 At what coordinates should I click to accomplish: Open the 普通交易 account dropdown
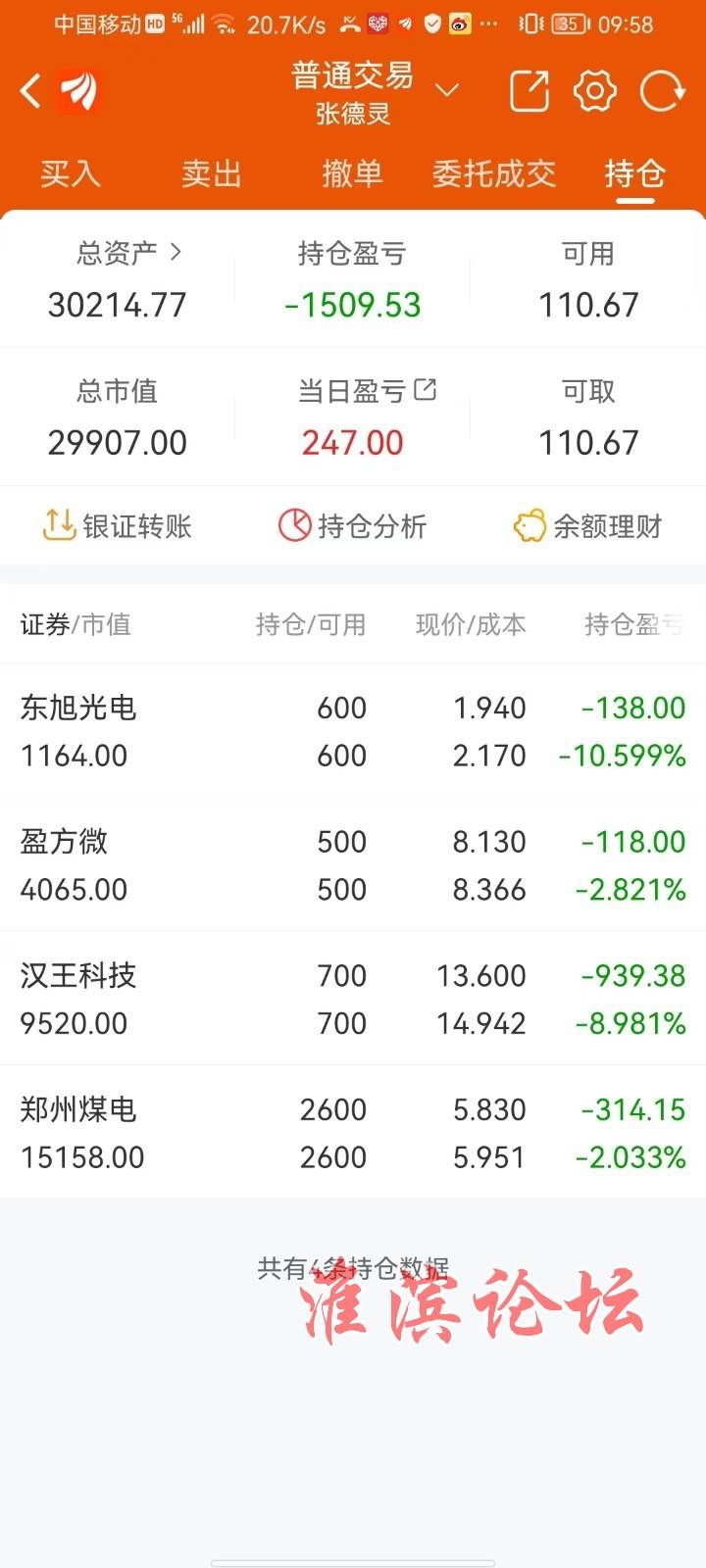click(374, 92)
